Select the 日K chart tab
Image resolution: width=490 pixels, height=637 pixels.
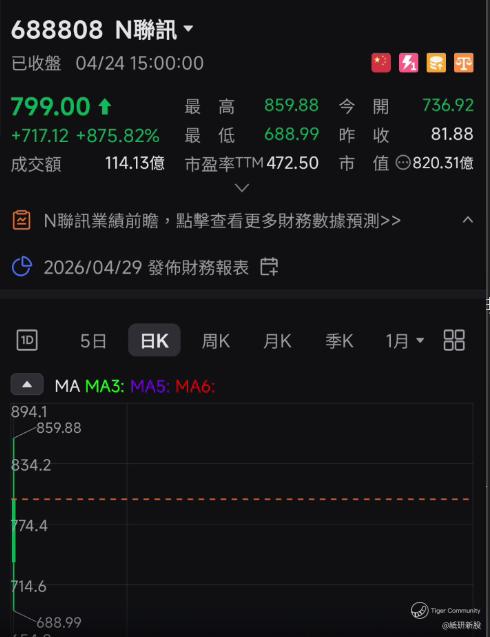click(x=154, y=340)
